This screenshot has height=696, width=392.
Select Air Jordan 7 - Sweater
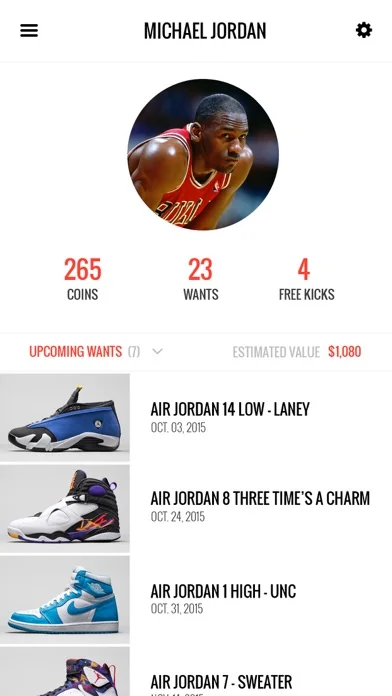tap(196, 671)
